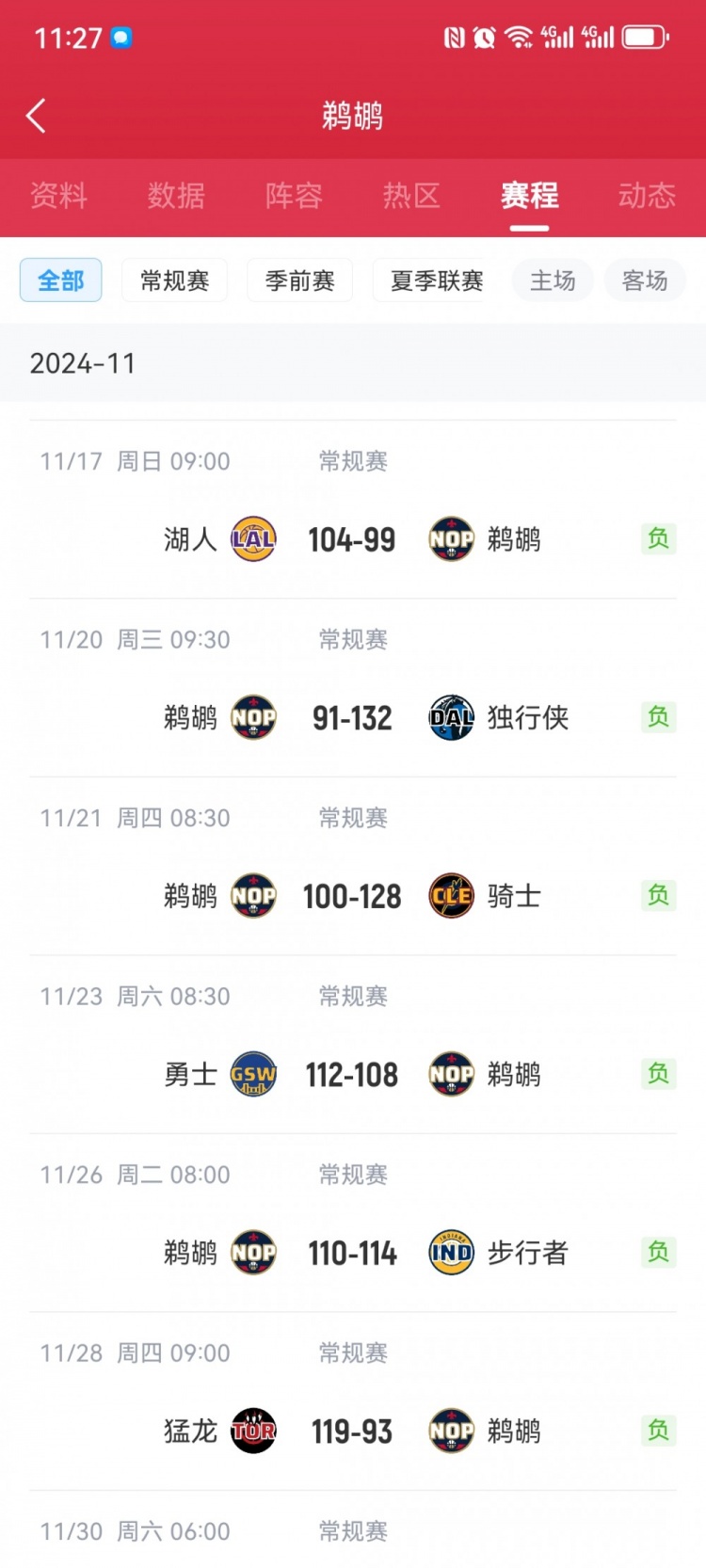Switch to the 资料 tab
Viewport: 706px width, 1568px height.
pos(58,196)
